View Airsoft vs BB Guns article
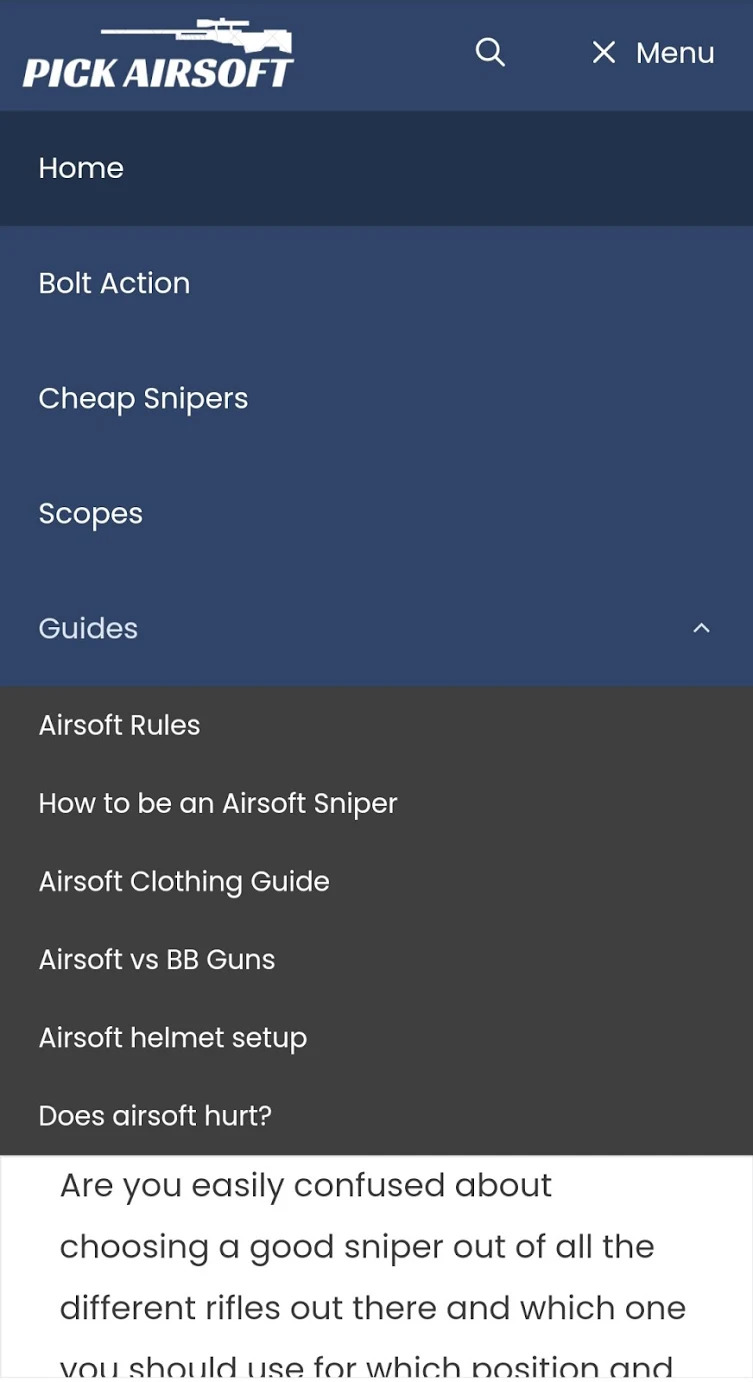This screenshot has width=753, height=1382. (157, 959)
